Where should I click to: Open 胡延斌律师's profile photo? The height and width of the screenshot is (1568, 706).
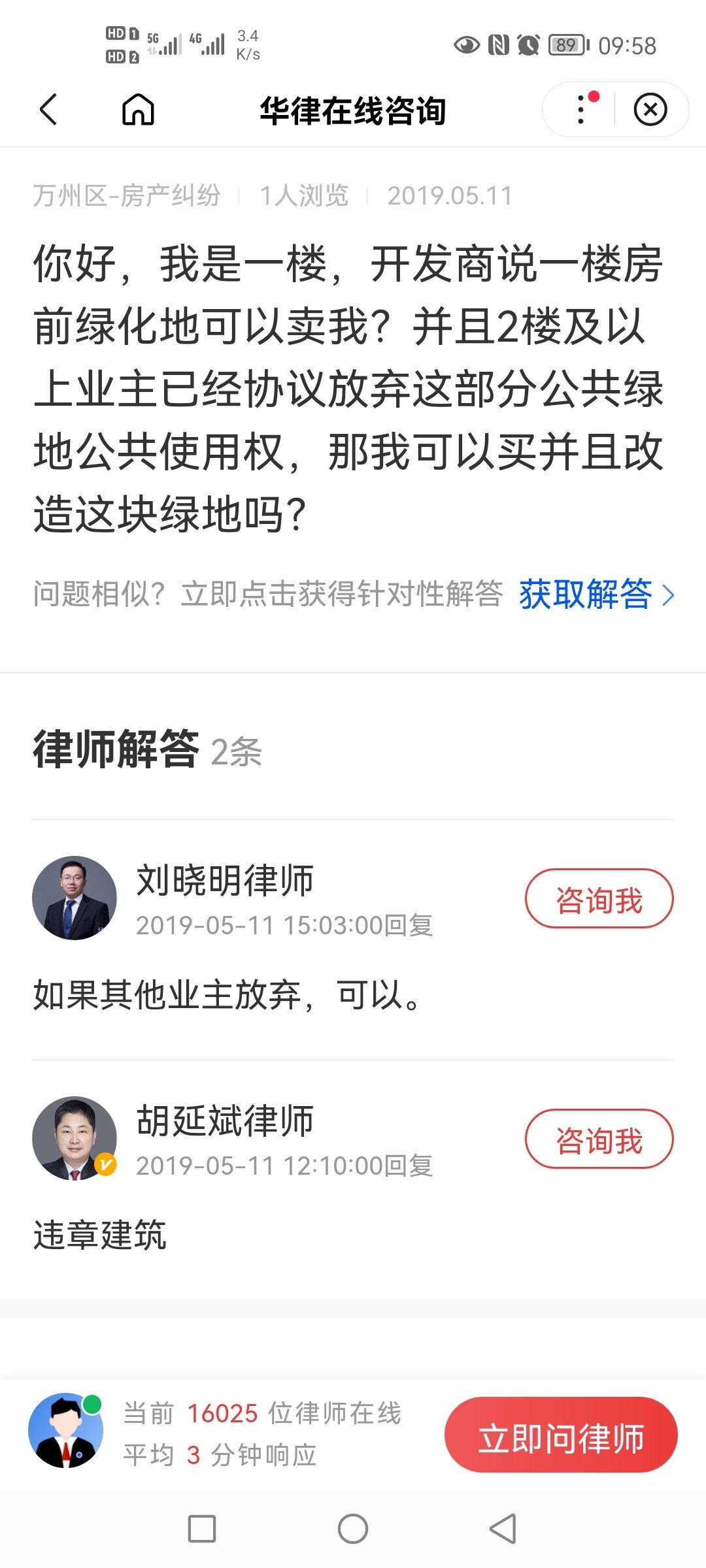pos(75,1139)
